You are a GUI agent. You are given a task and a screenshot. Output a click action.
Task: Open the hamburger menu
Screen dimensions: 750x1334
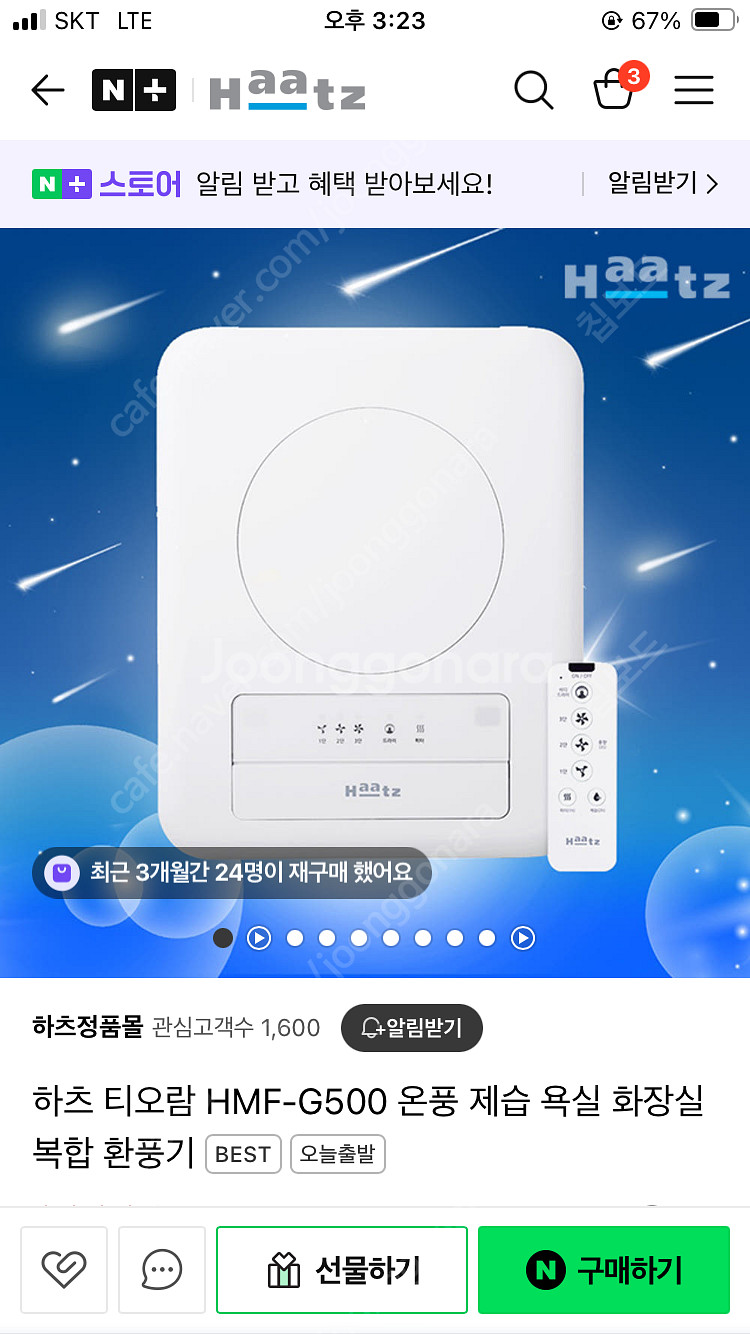(x=693, y=91)
